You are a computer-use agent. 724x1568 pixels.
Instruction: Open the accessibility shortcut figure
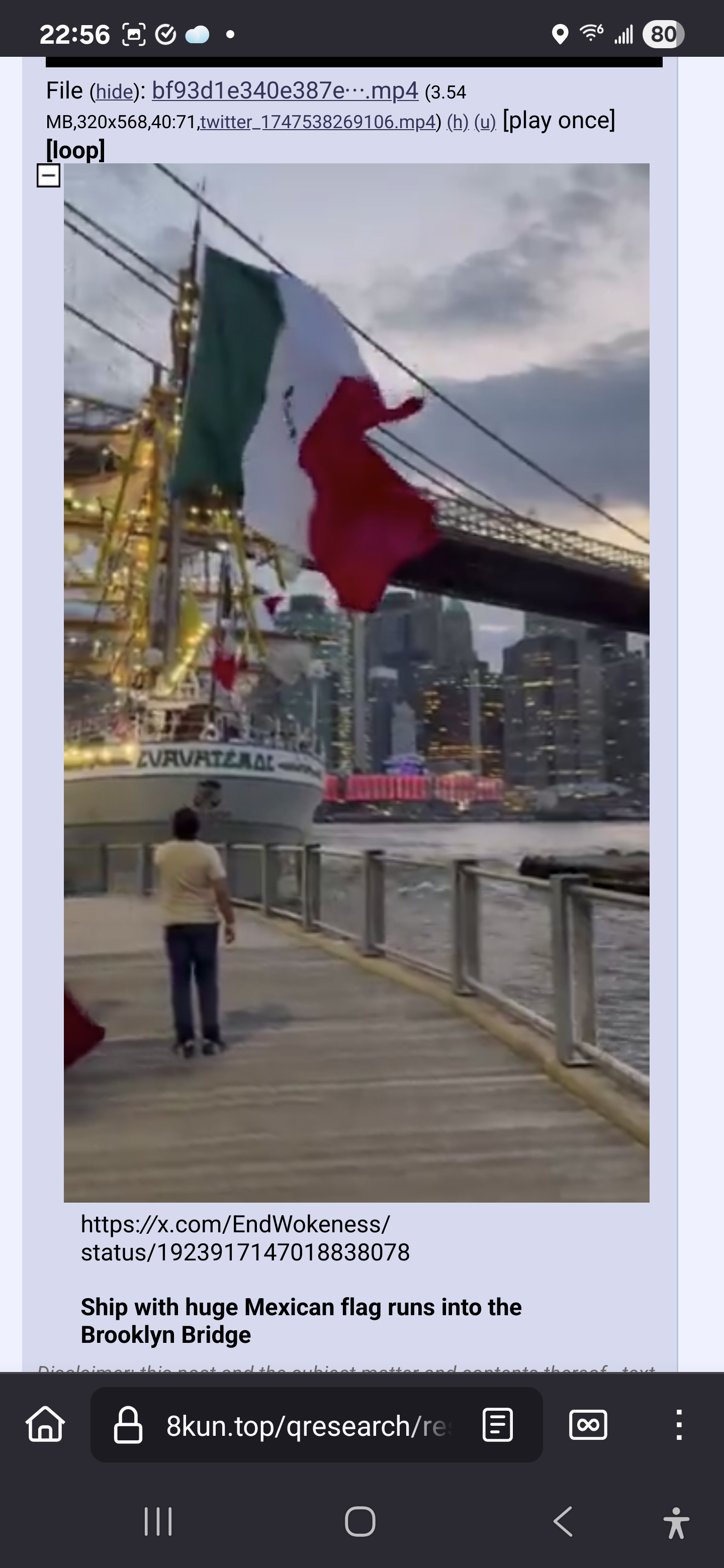click(x=676, y=1522)
